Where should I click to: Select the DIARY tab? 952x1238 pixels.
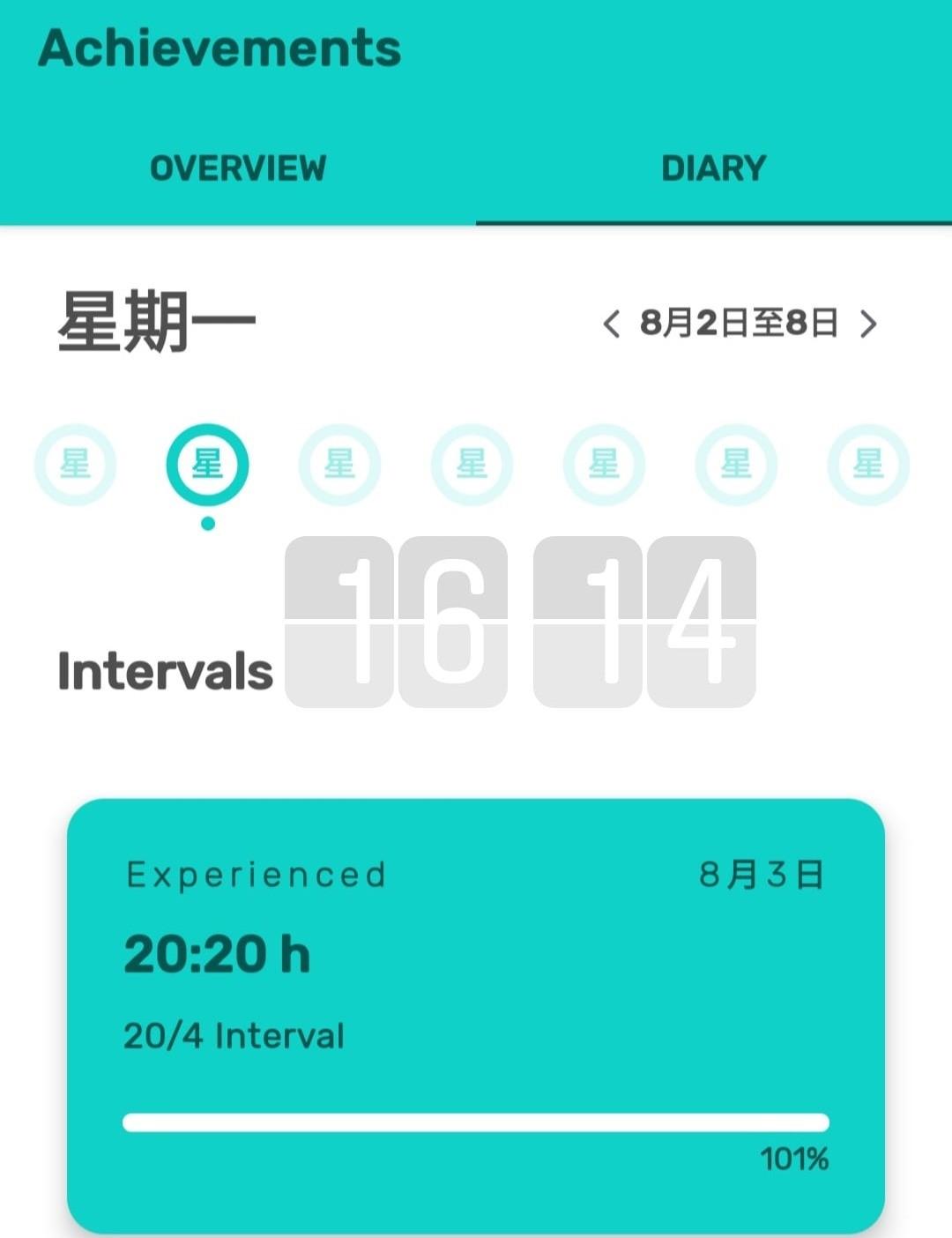713,168
